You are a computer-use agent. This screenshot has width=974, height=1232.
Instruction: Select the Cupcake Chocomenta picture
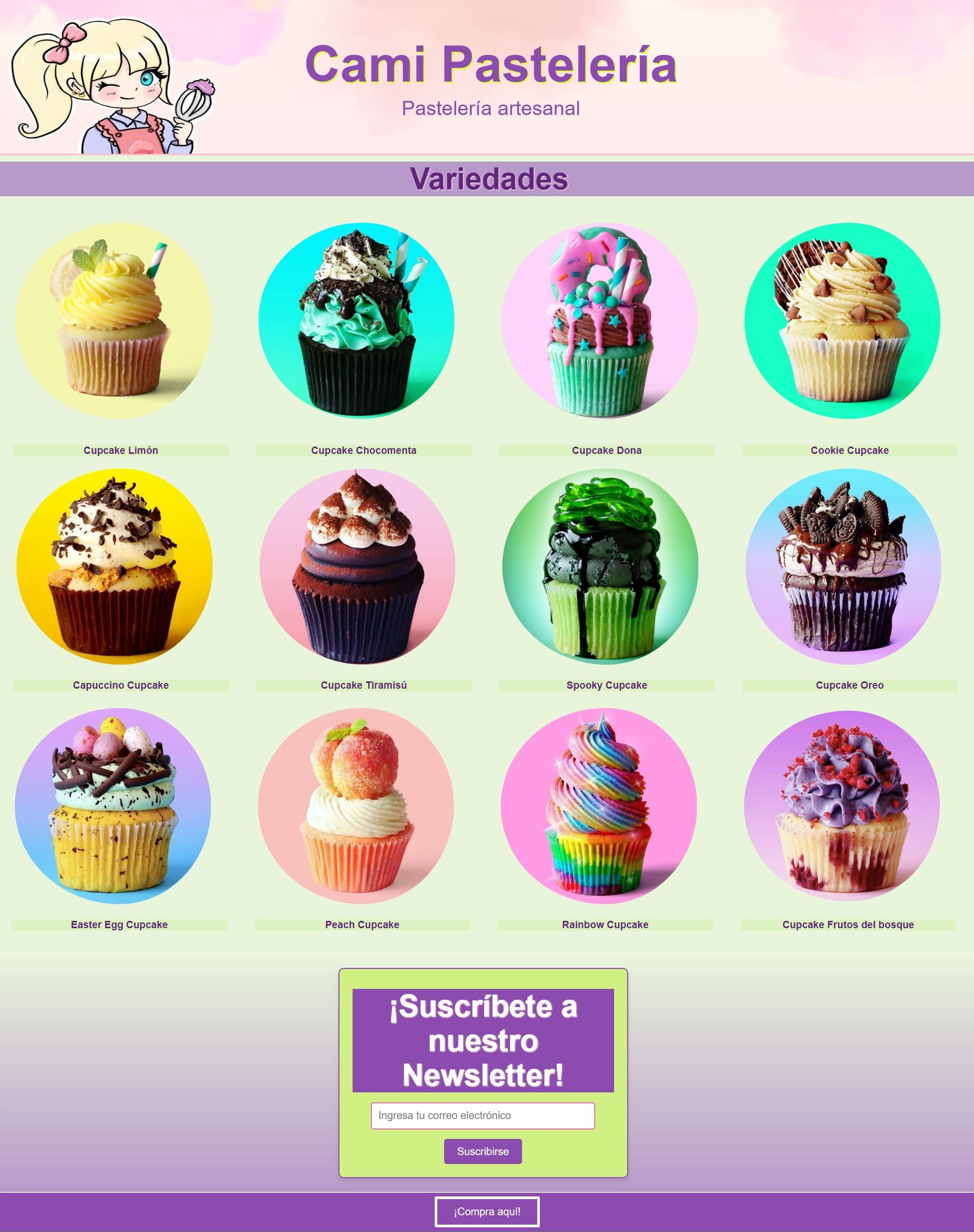[356, 321]
